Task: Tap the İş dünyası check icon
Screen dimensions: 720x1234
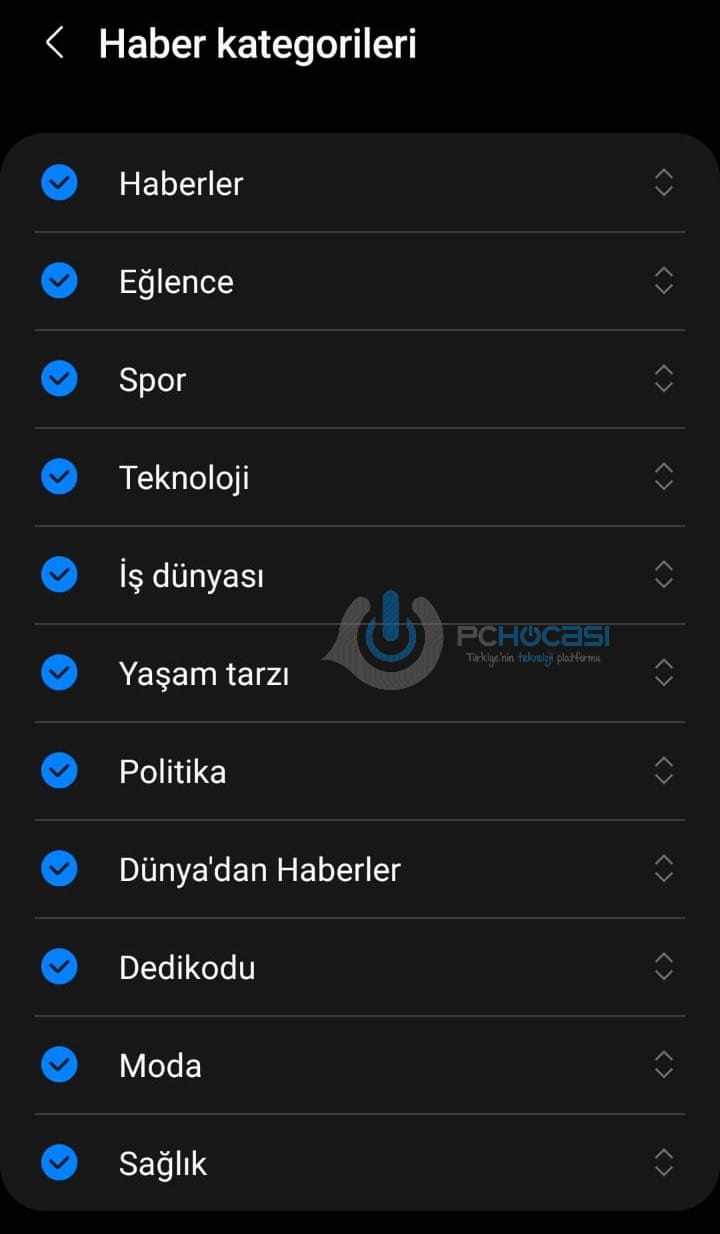Action: click(x=58, y=575)
